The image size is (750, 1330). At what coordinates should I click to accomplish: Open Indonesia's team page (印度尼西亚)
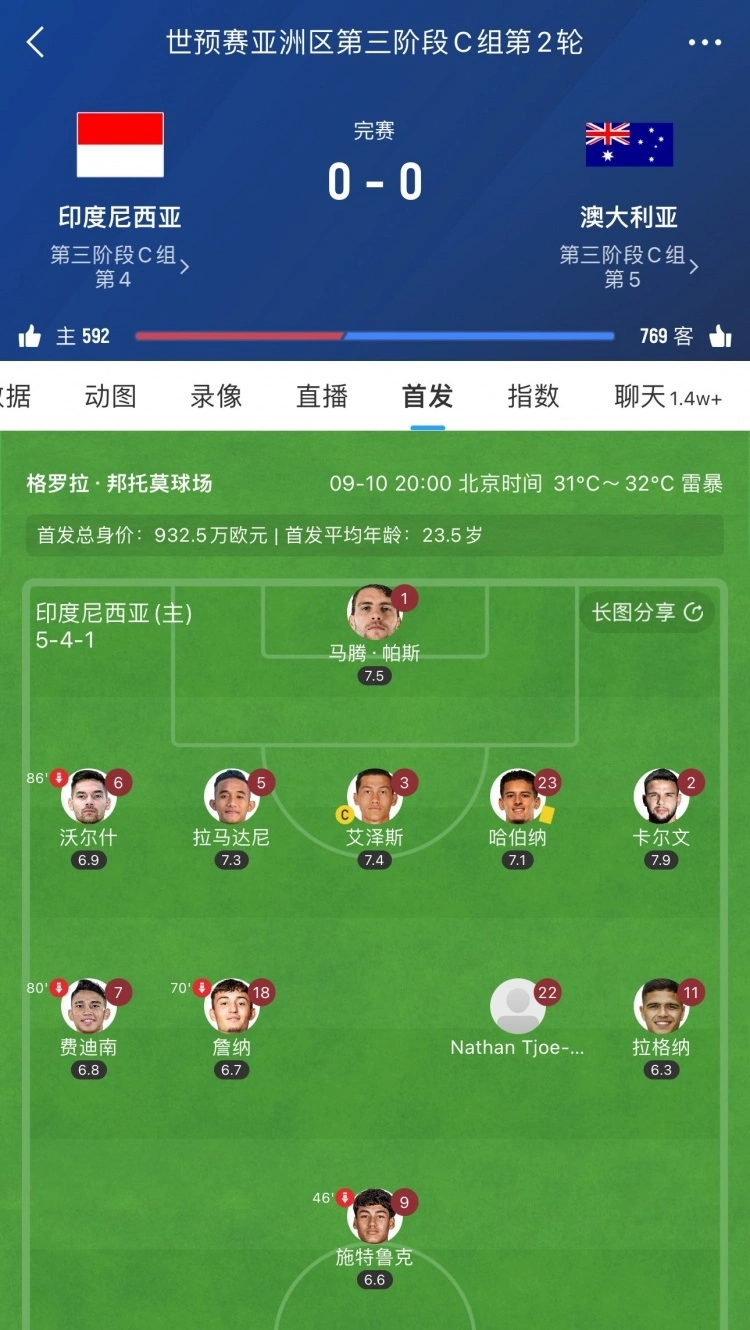click(x=120, y=217)
